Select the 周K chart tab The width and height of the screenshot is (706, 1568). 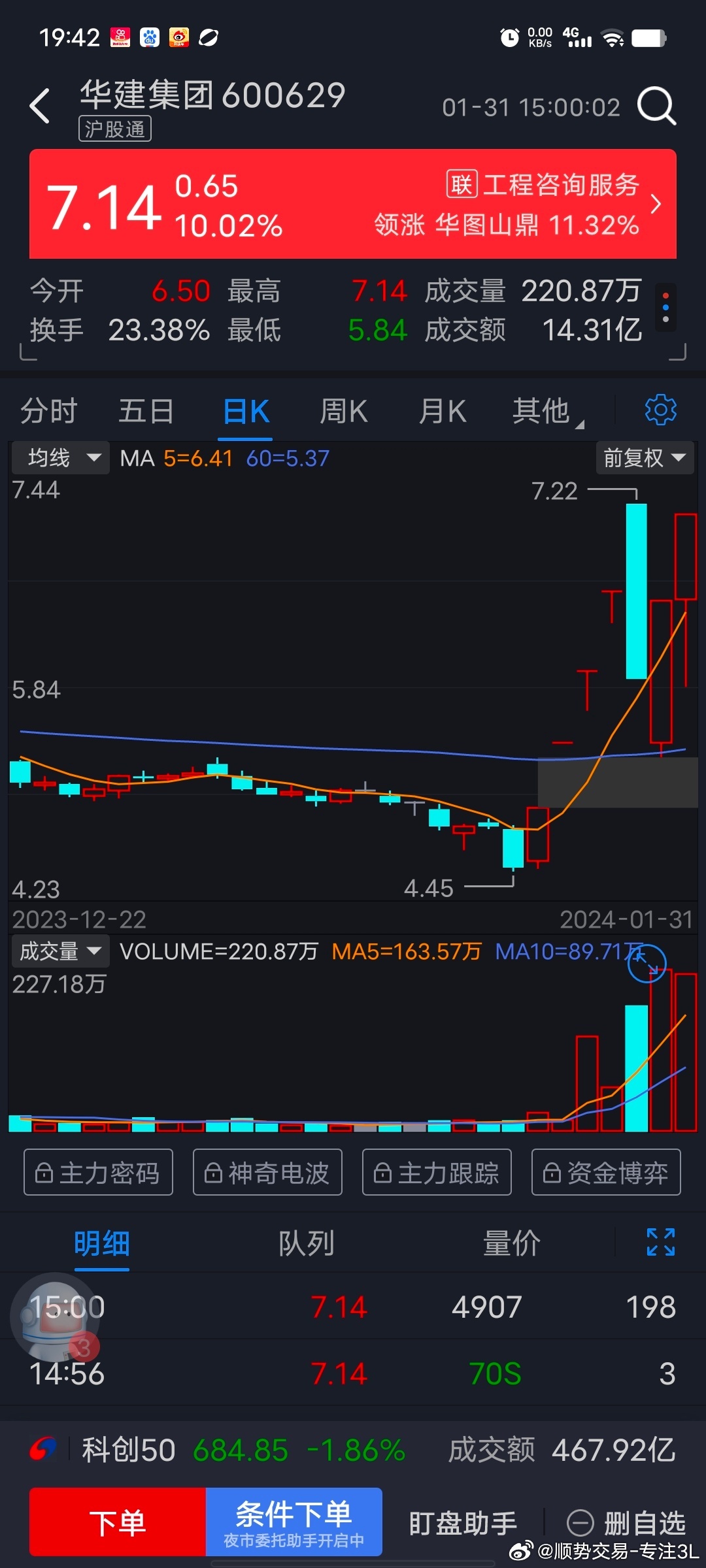coord(344,412)
